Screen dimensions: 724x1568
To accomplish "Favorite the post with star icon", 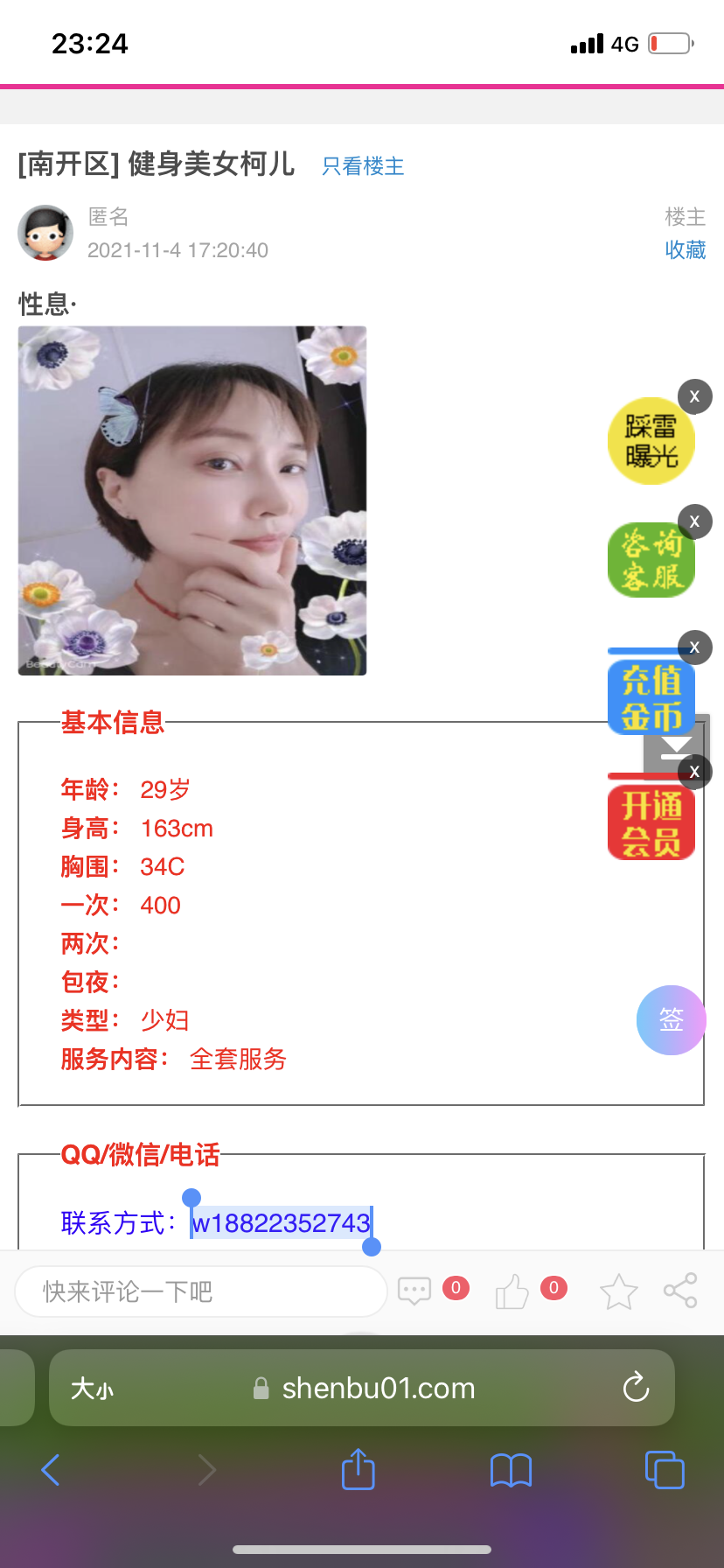I will [x=618, y=1291].
